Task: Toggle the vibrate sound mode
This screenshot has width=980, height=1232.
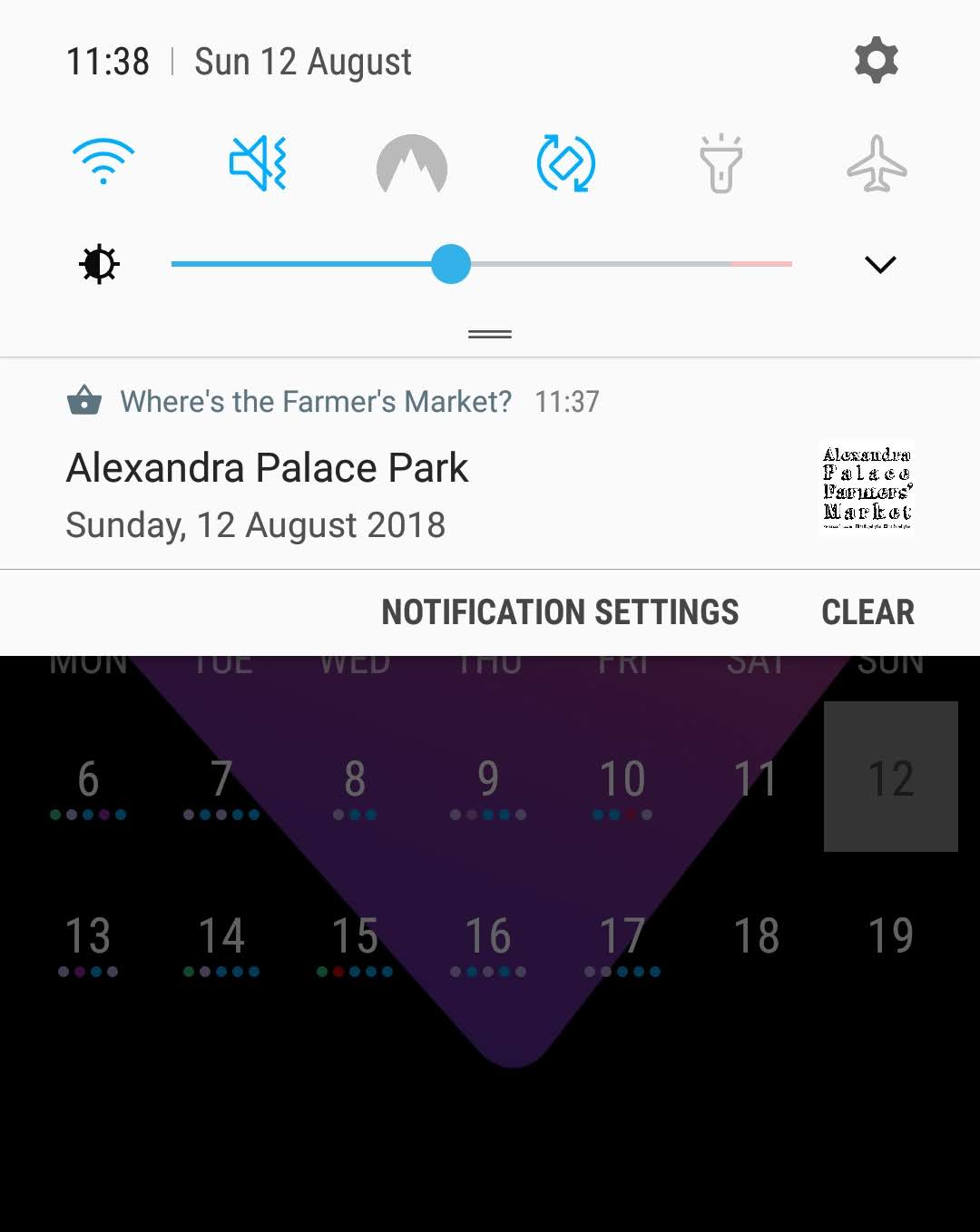Action: click(258, 163)
